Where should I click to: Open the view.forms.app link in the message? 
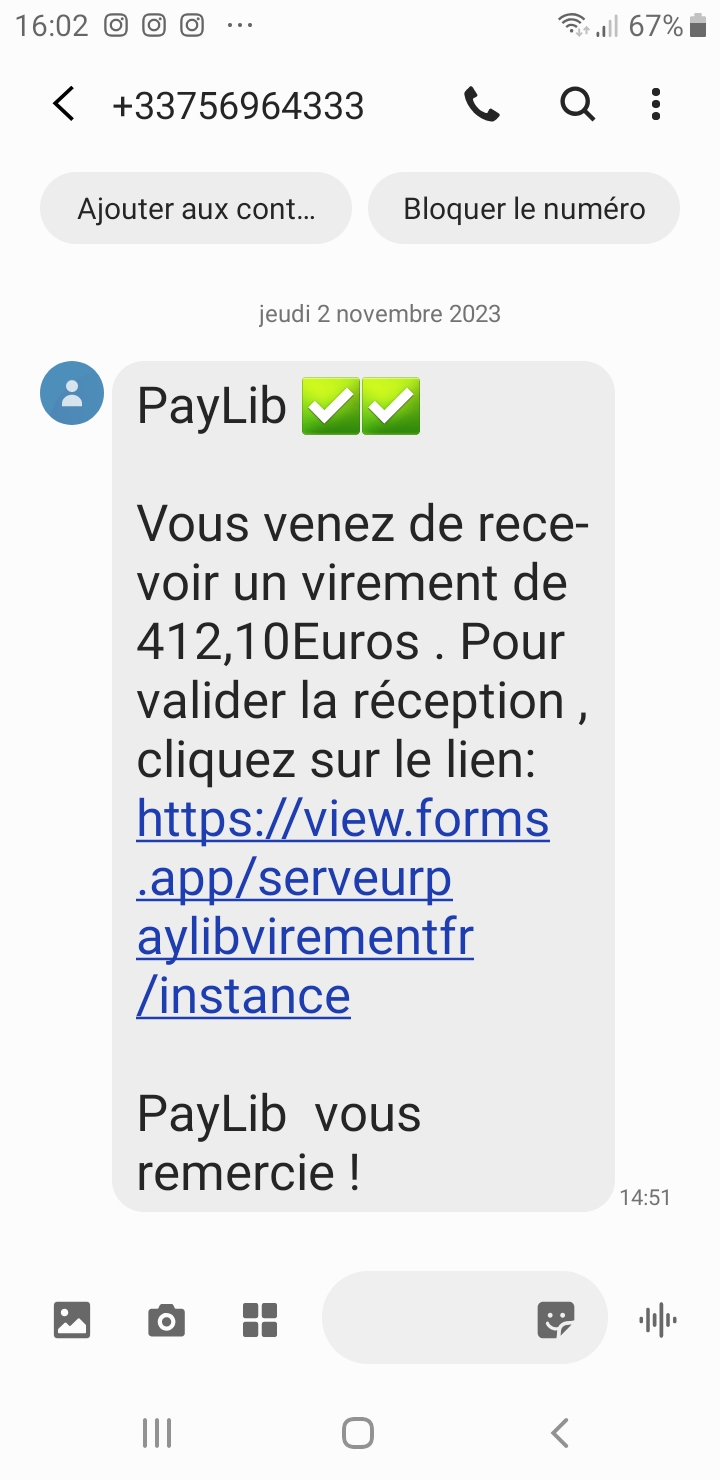click(343, 908)
